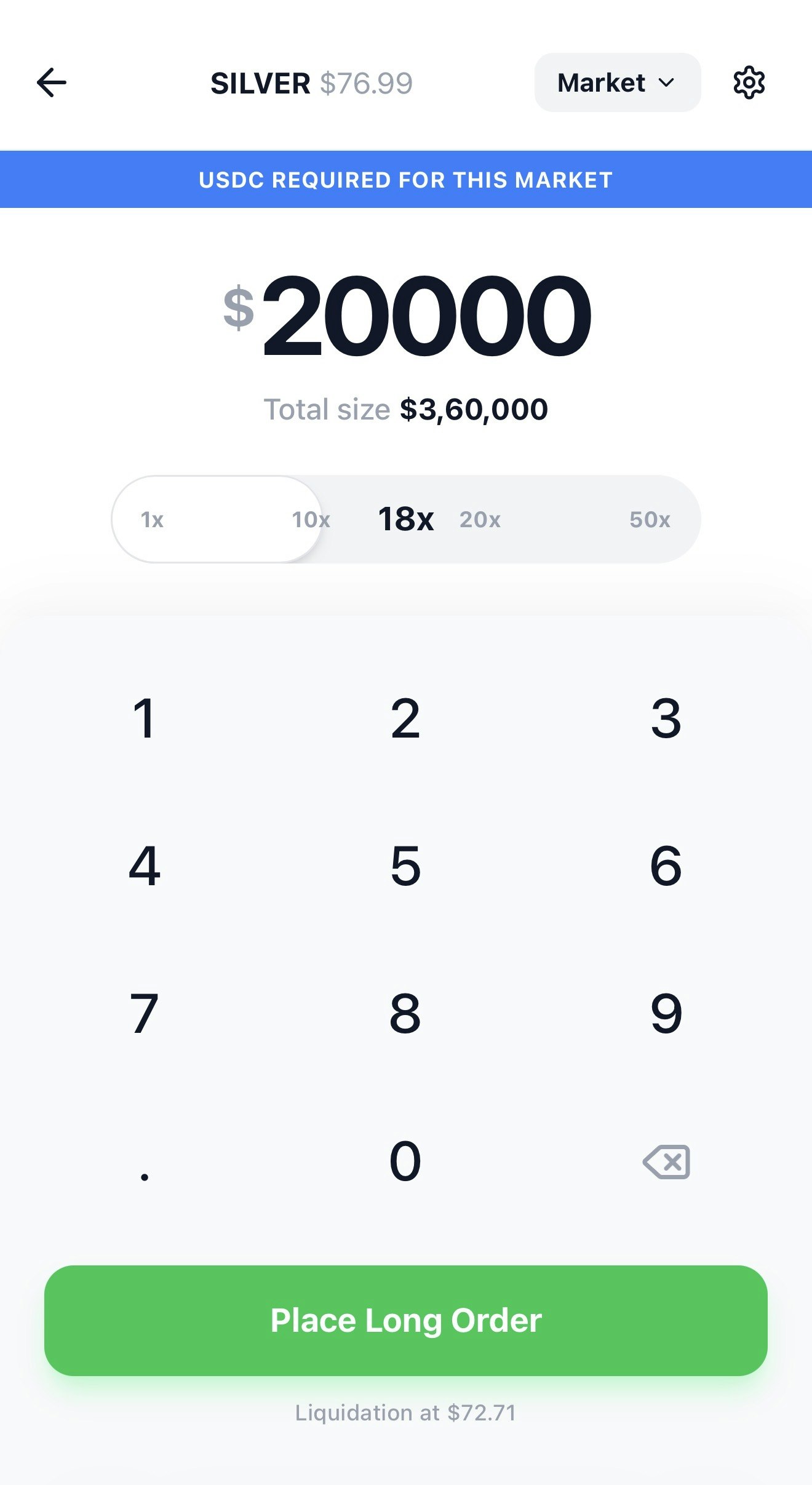Tap the 5 key
This screenshot has width=812, height=1485.
405,866
